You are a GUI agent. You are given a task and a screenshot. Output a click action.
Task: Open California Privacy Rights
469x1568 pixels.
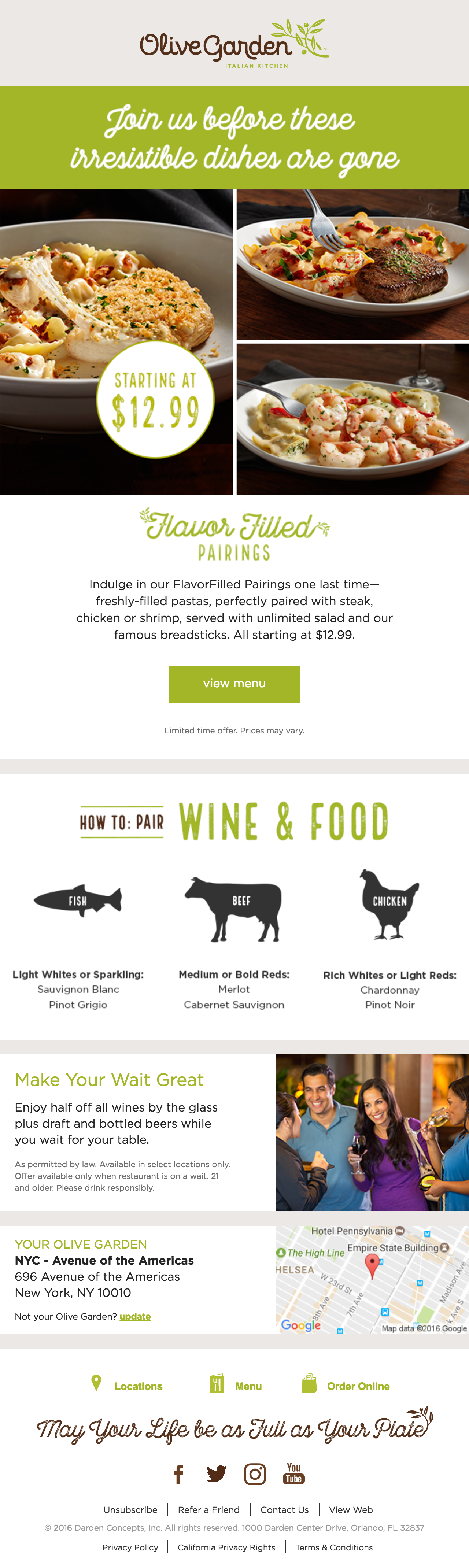pos(226,1547)
